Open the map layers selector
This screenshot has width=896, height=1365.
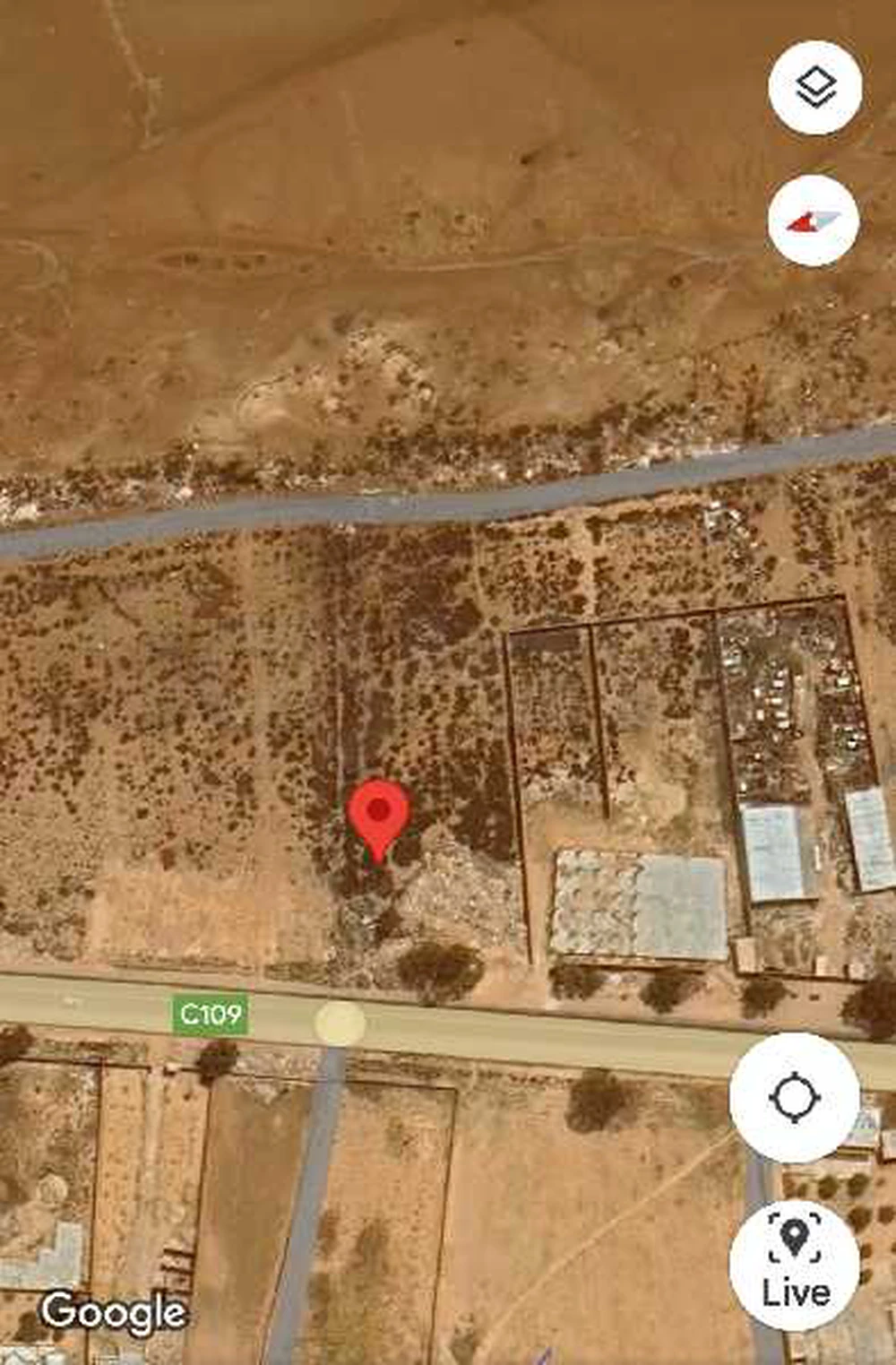point(814,88)
